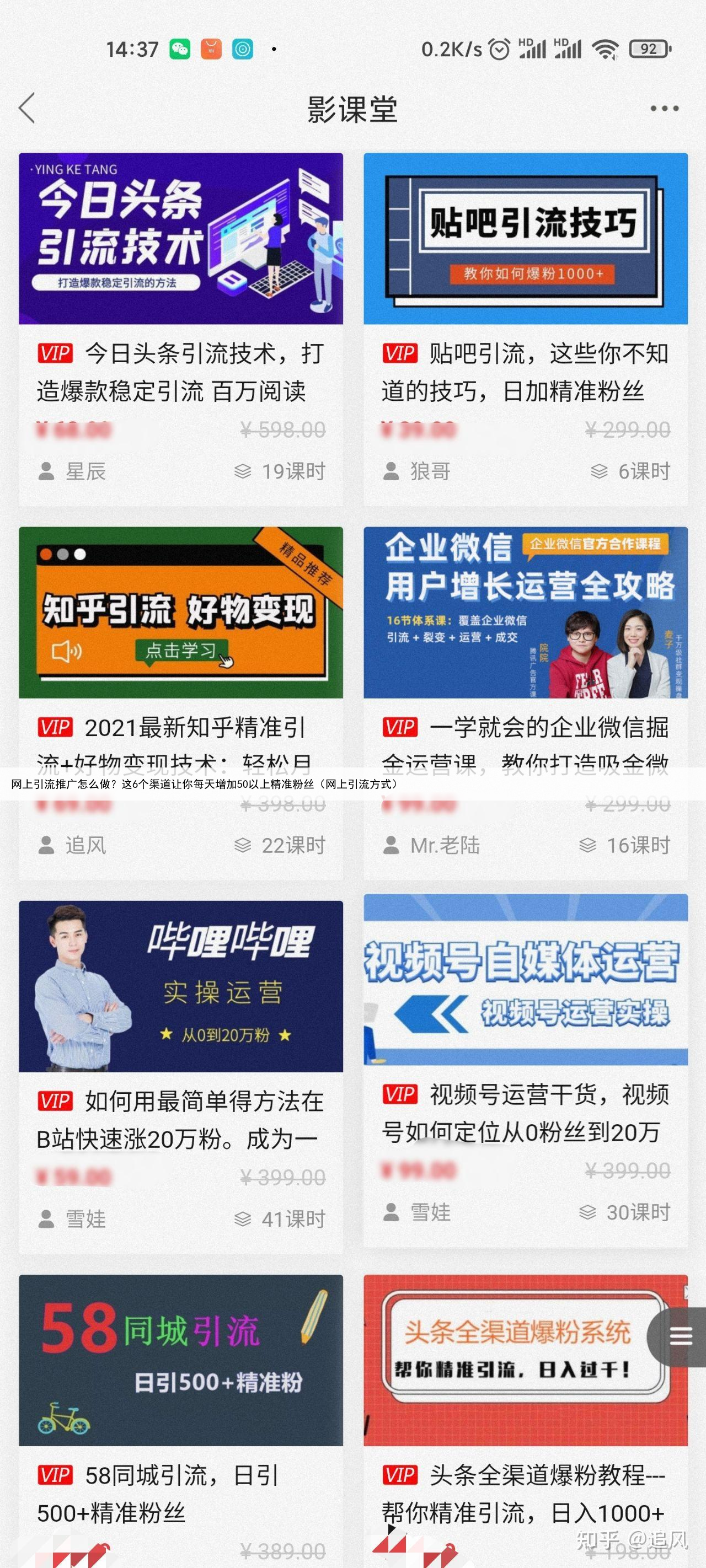The image size is (706, 1568).
Task: Open the three-dot overflow menu
Action: [x=664, y=109]
